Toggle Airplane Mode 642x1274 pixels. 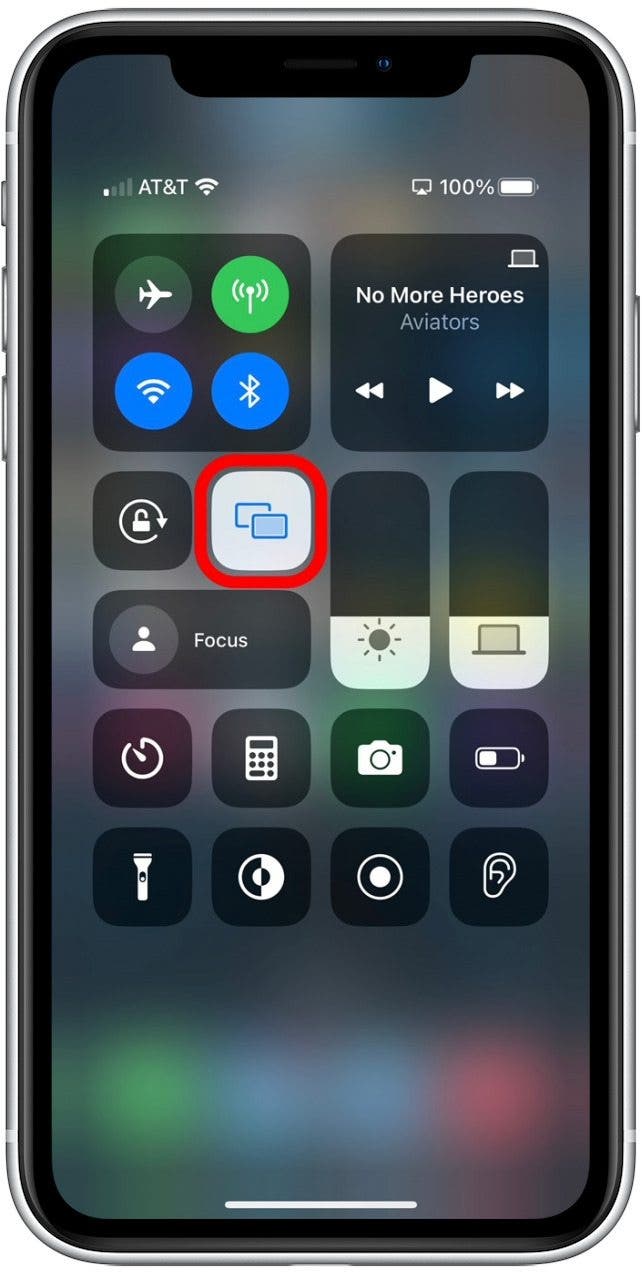tap(153, 294)
